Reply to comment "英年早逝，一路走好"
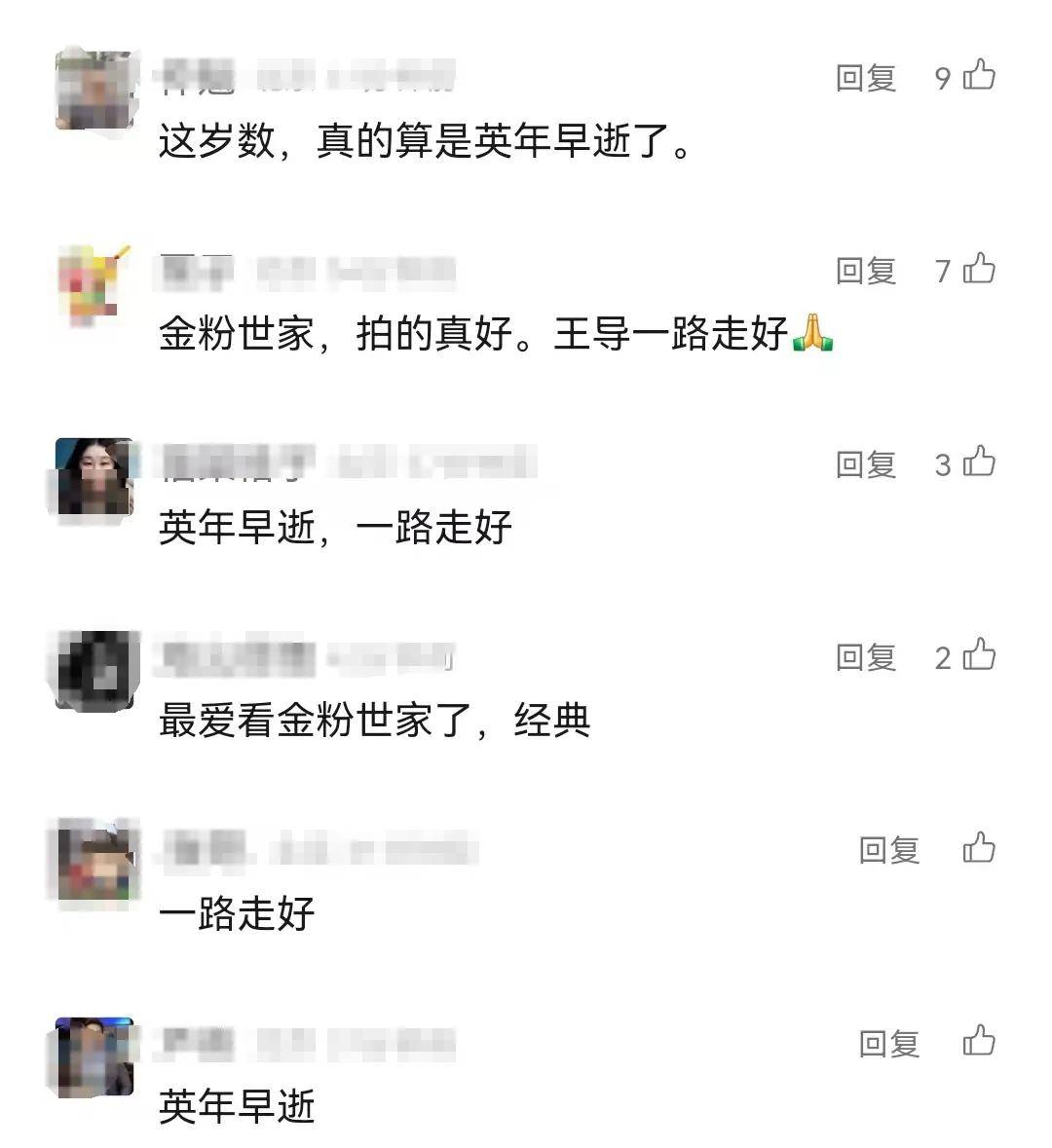The width and height of the screenshot is (1052, 1148). [865, 464]
